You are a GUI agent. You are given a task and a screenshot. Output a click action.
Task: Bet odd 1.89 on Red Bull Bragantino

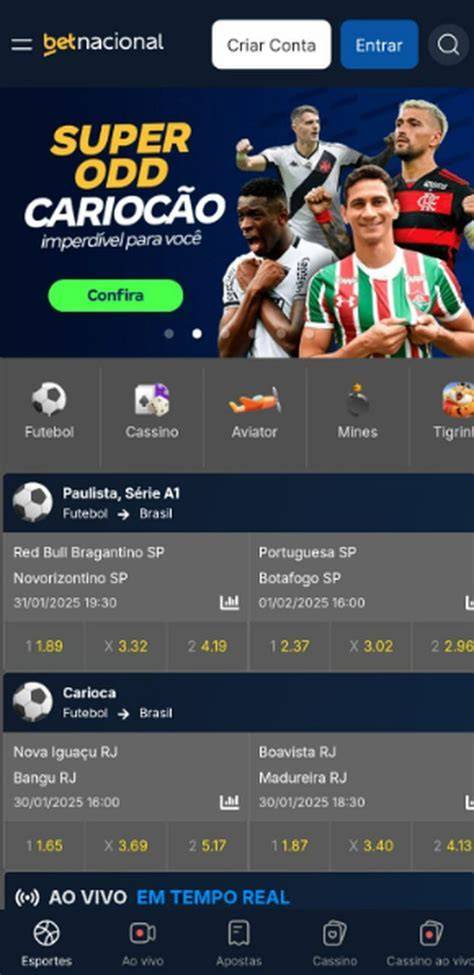(x=44, y=646)
